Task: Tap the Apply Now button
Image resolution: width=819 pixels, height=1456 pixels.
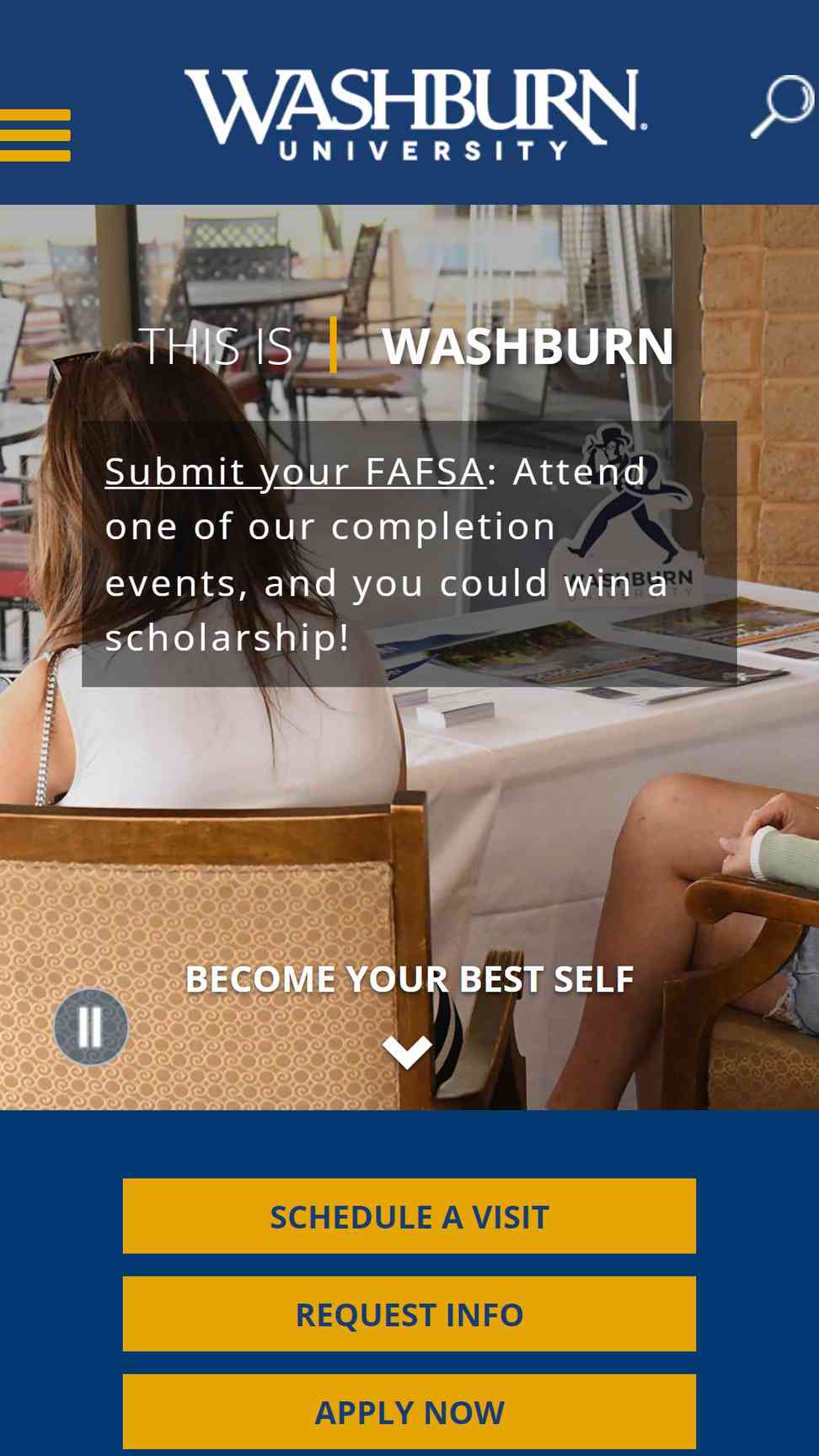Action: [409, 1411]
